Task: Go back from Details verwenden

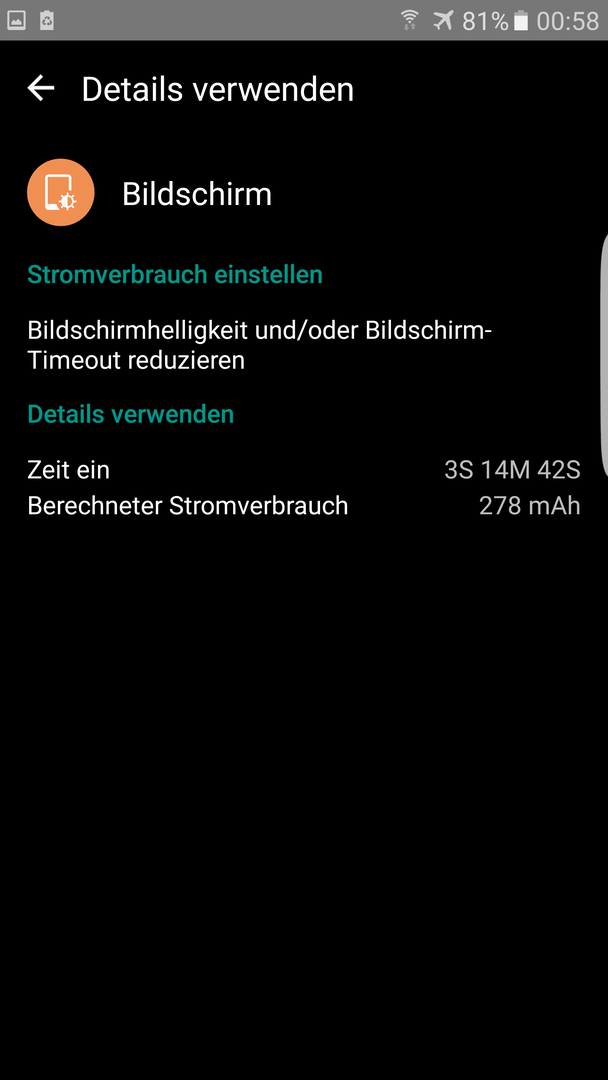Action: tap(41, 89)
